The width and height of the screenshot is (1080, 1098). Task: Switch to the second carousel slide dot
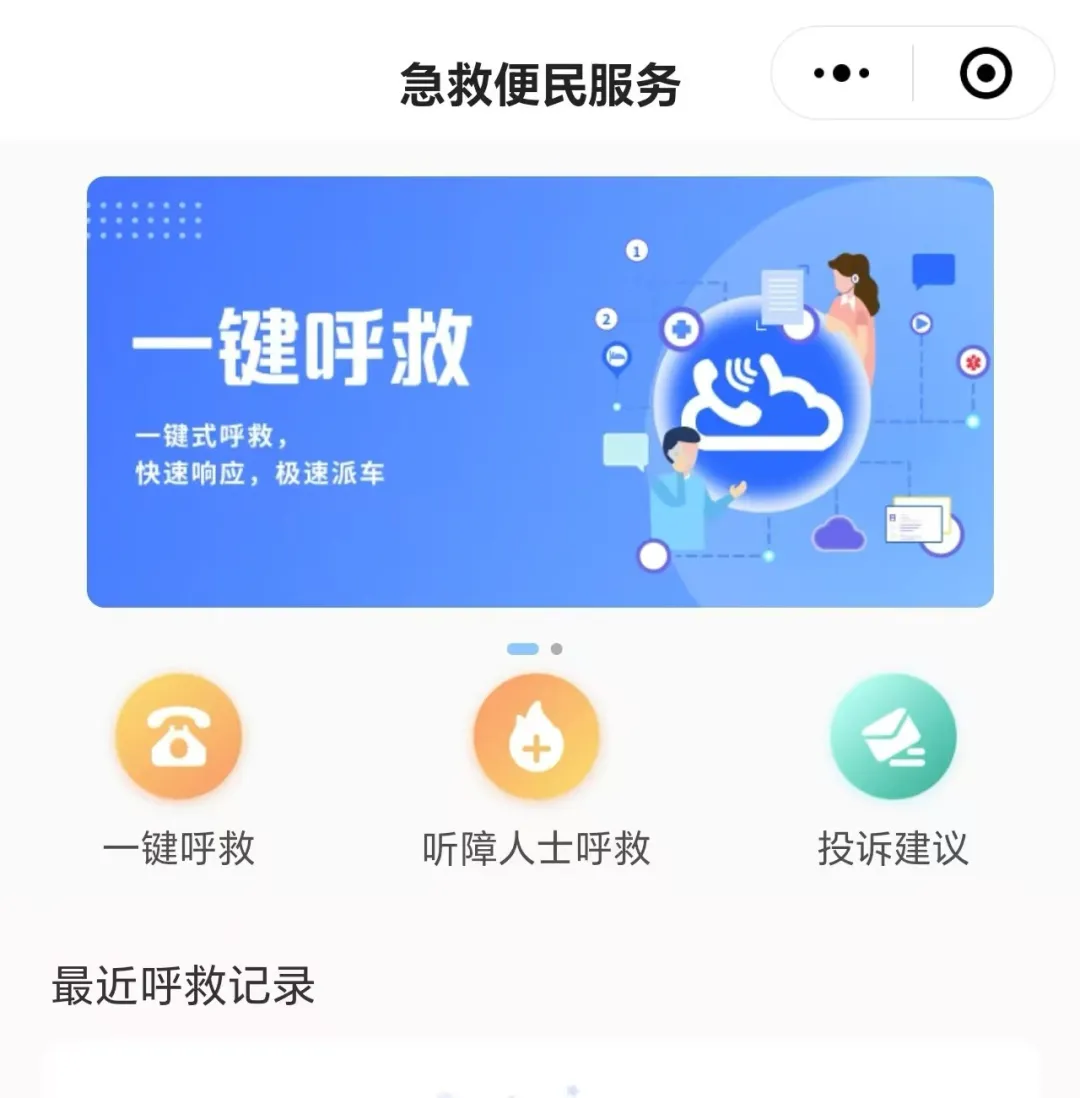[x=557, y=648]
